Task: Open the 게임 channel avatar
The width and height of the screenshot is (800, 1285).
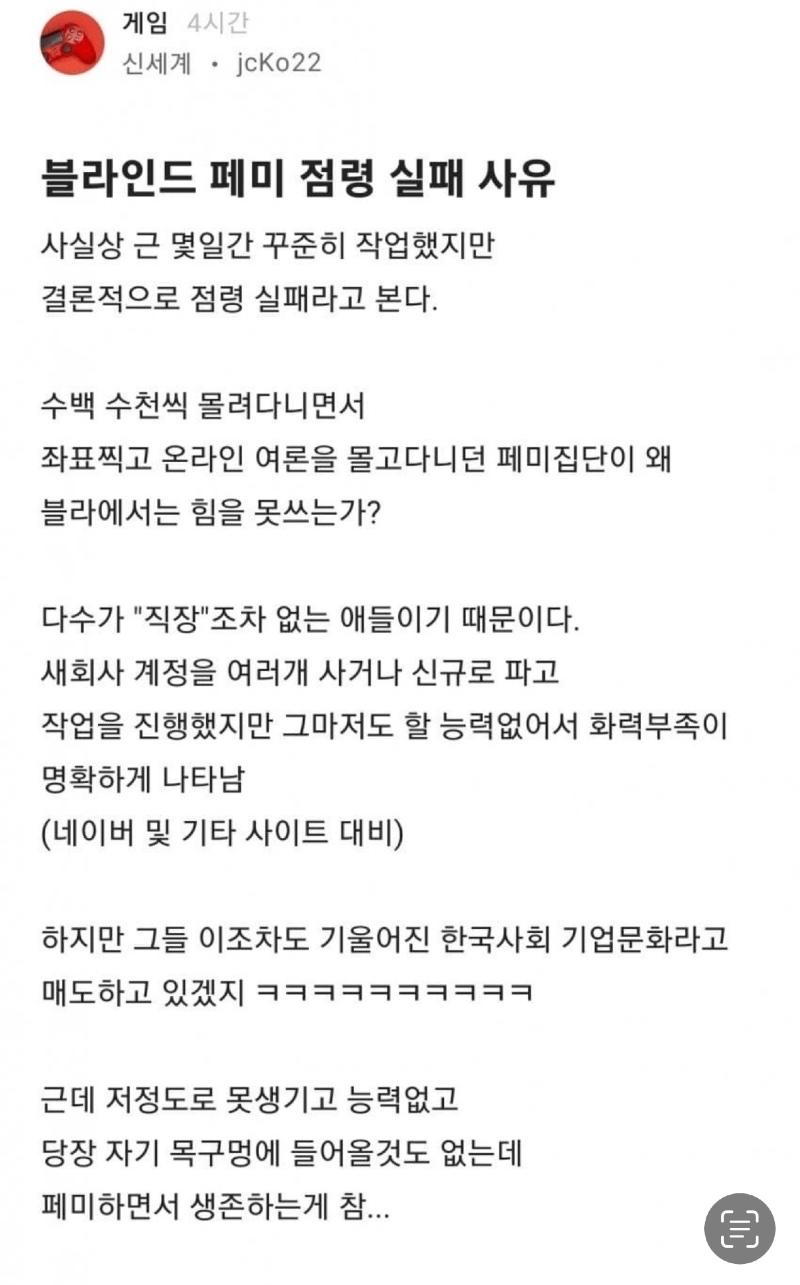Action: point(72,42)
